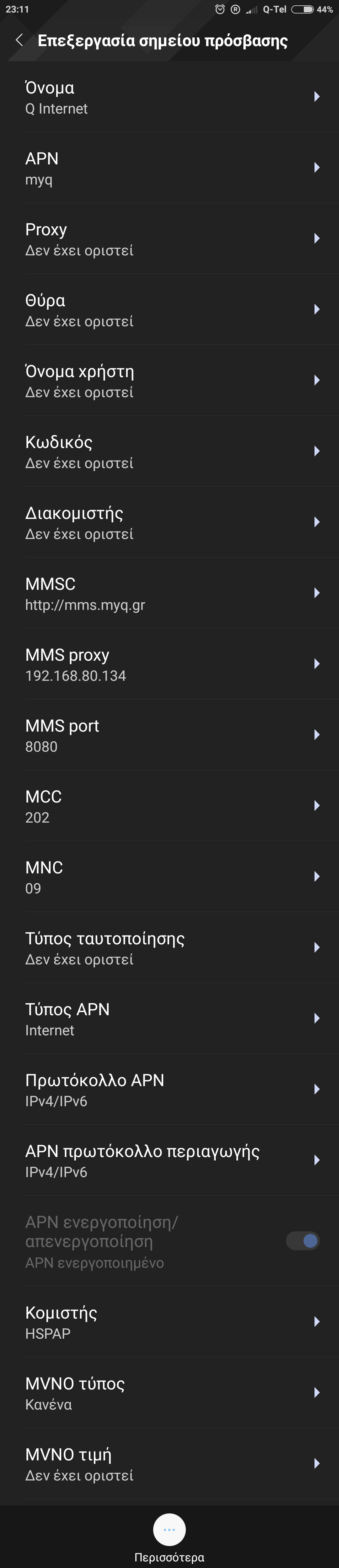
Task: Choose the Πρωτόκολλο APN option
Action: tap(169, 1090)
